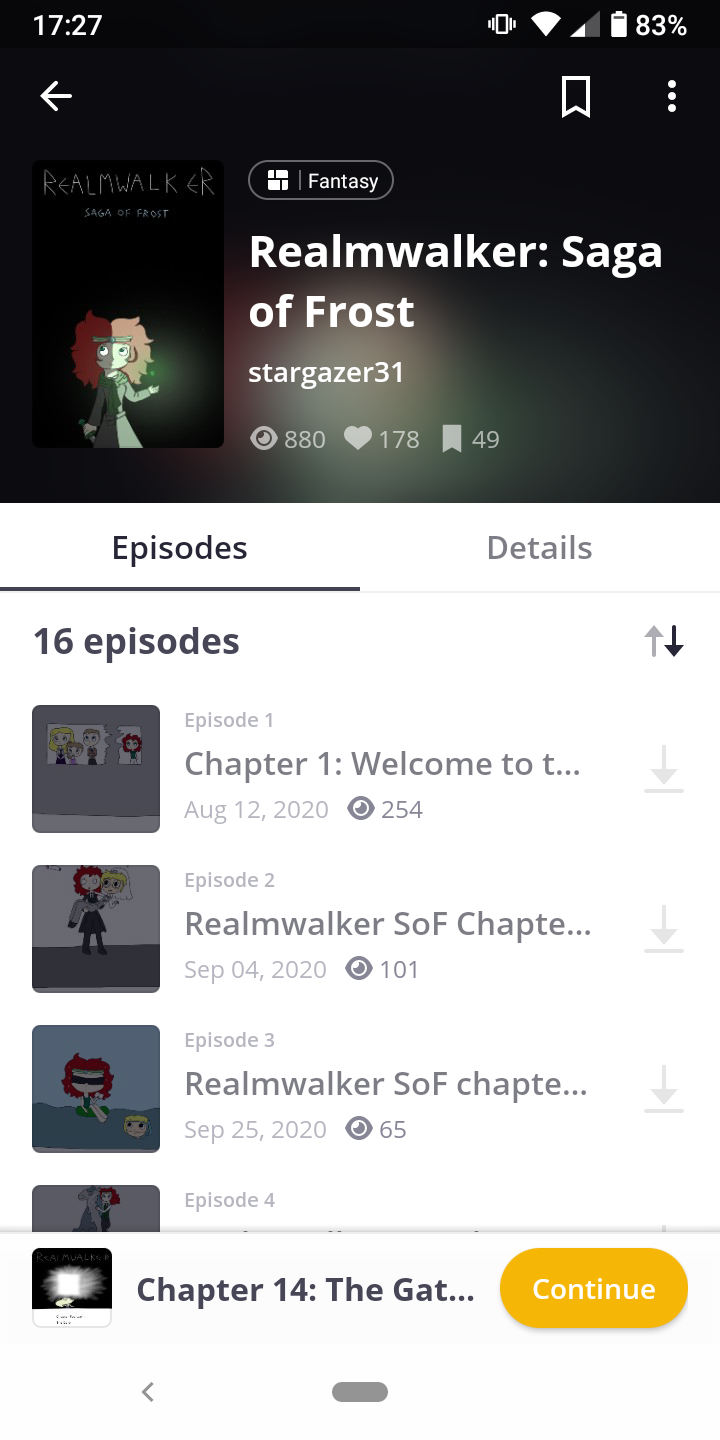Reverse the episode sort order
Screen dimensions: 720x1440
tap(664, 641)
